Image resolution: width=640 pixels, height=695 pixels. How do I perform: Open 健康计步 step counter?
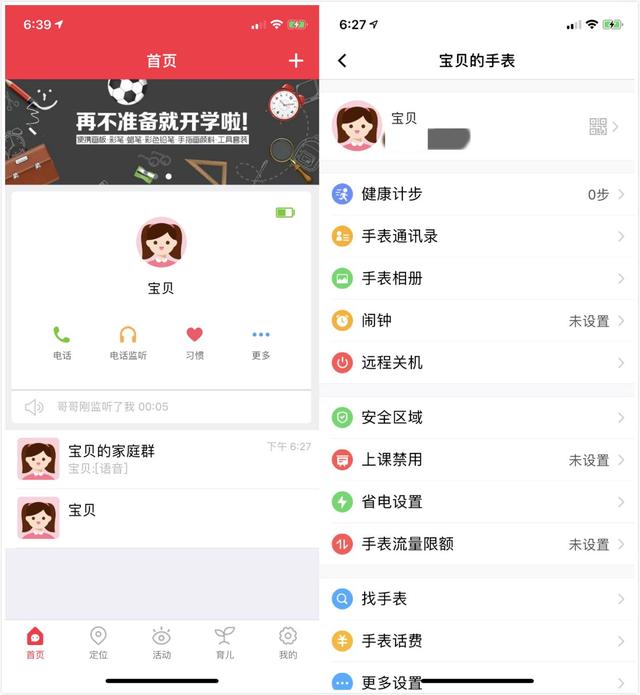coord(478,194)
